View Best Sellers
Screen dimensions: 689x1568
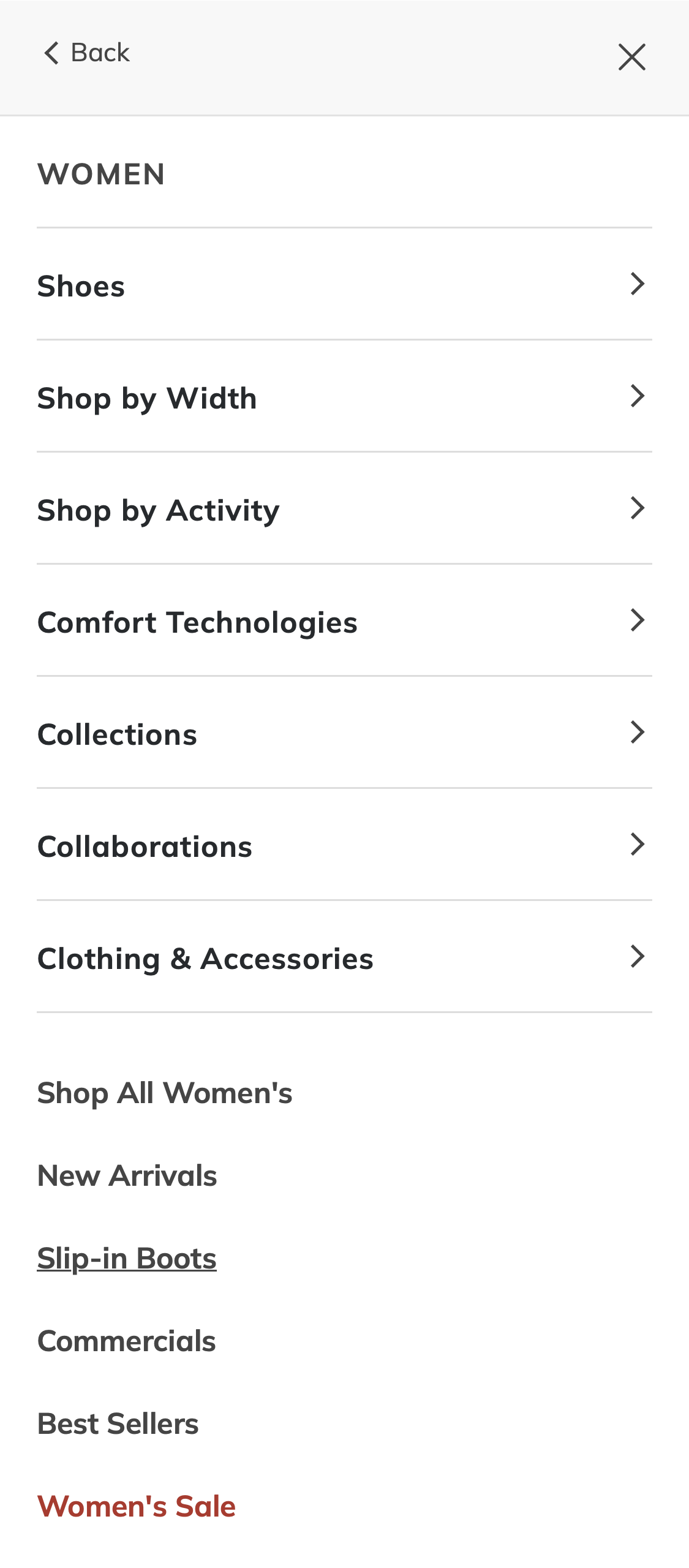click(x=118, y=1423)
